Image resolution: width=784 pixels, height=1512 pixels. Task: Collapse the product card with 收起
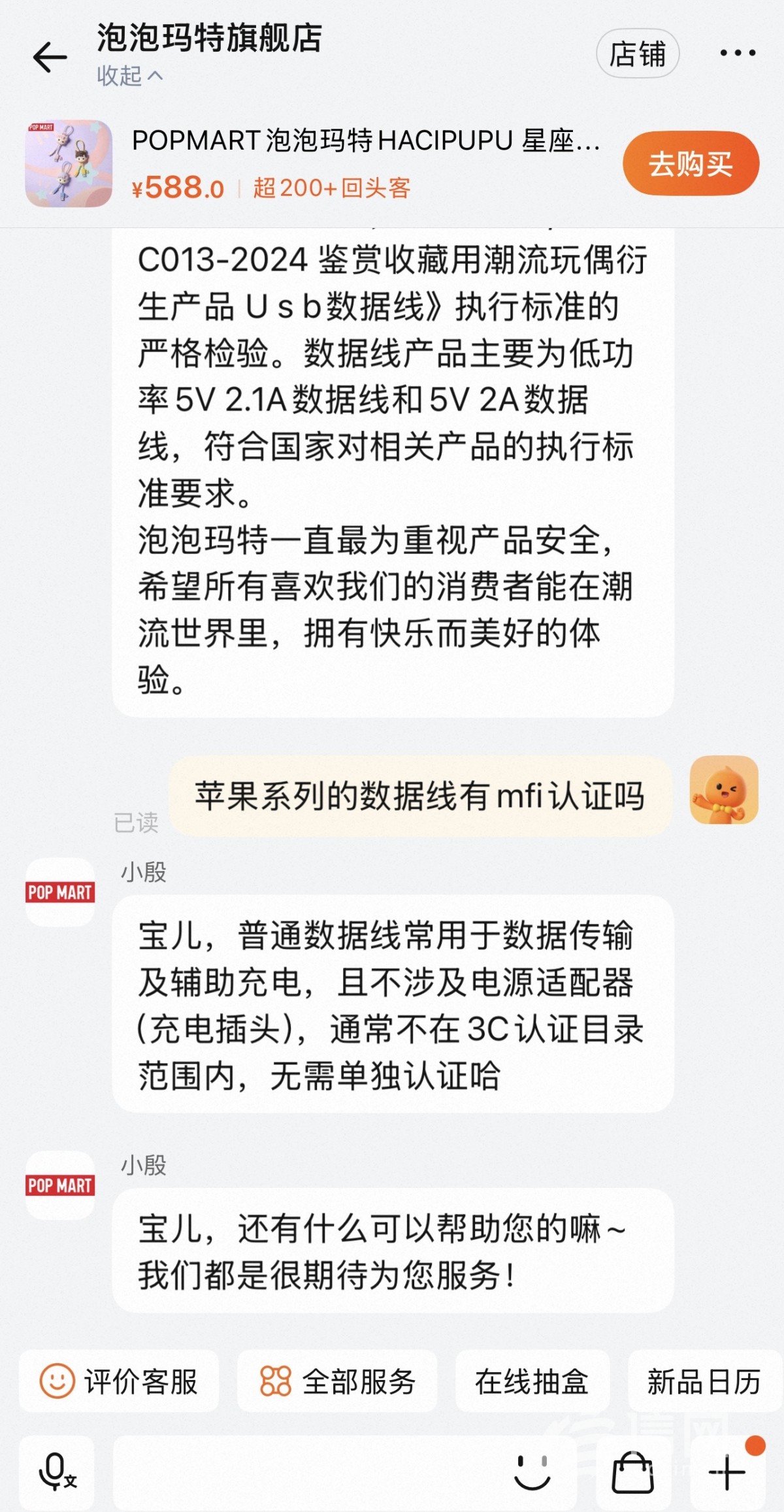tap(129, 76)
